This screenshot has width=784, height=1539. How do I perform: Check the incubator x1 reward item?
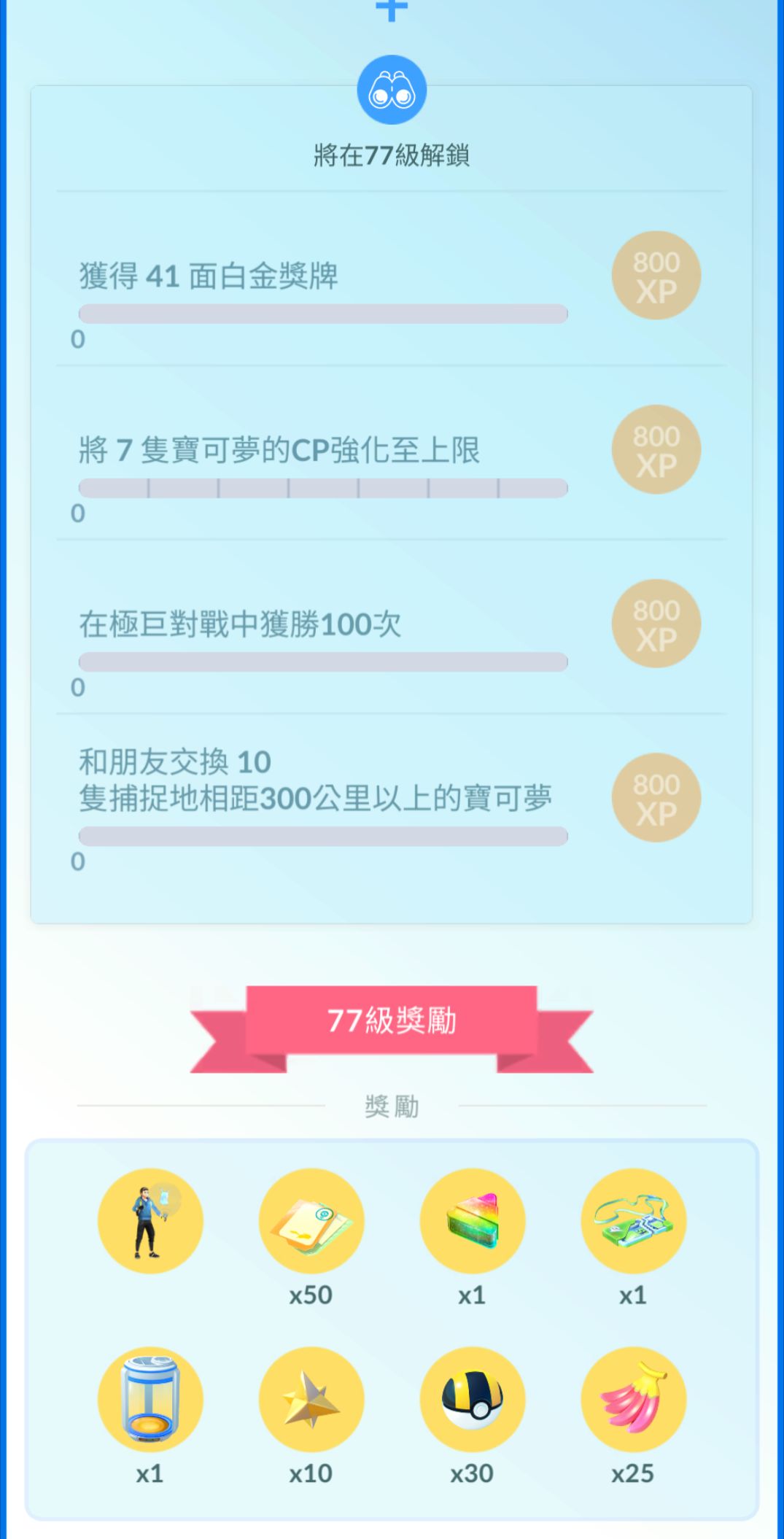(150, 1399)
